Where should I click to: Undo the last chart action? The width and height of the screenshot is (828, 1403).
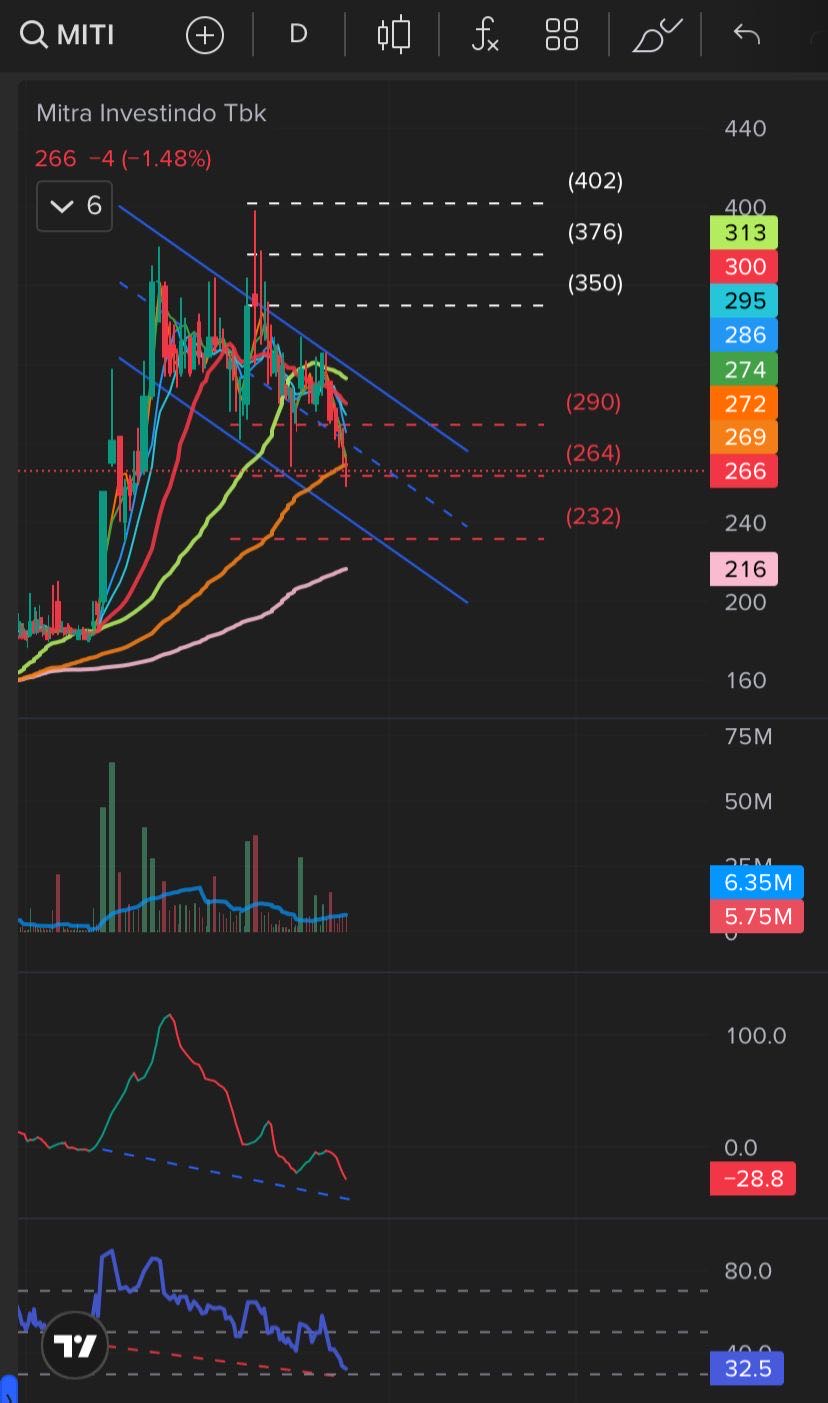click(747, 35)
